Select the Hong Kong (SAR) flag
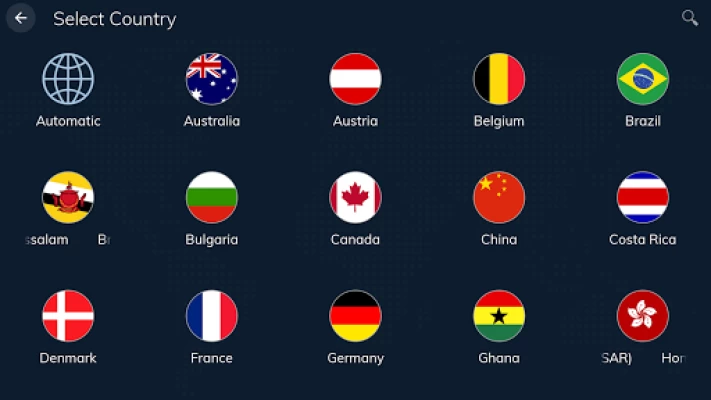Image resolution: width=711 pixels, height=400 pixels. 643,316
